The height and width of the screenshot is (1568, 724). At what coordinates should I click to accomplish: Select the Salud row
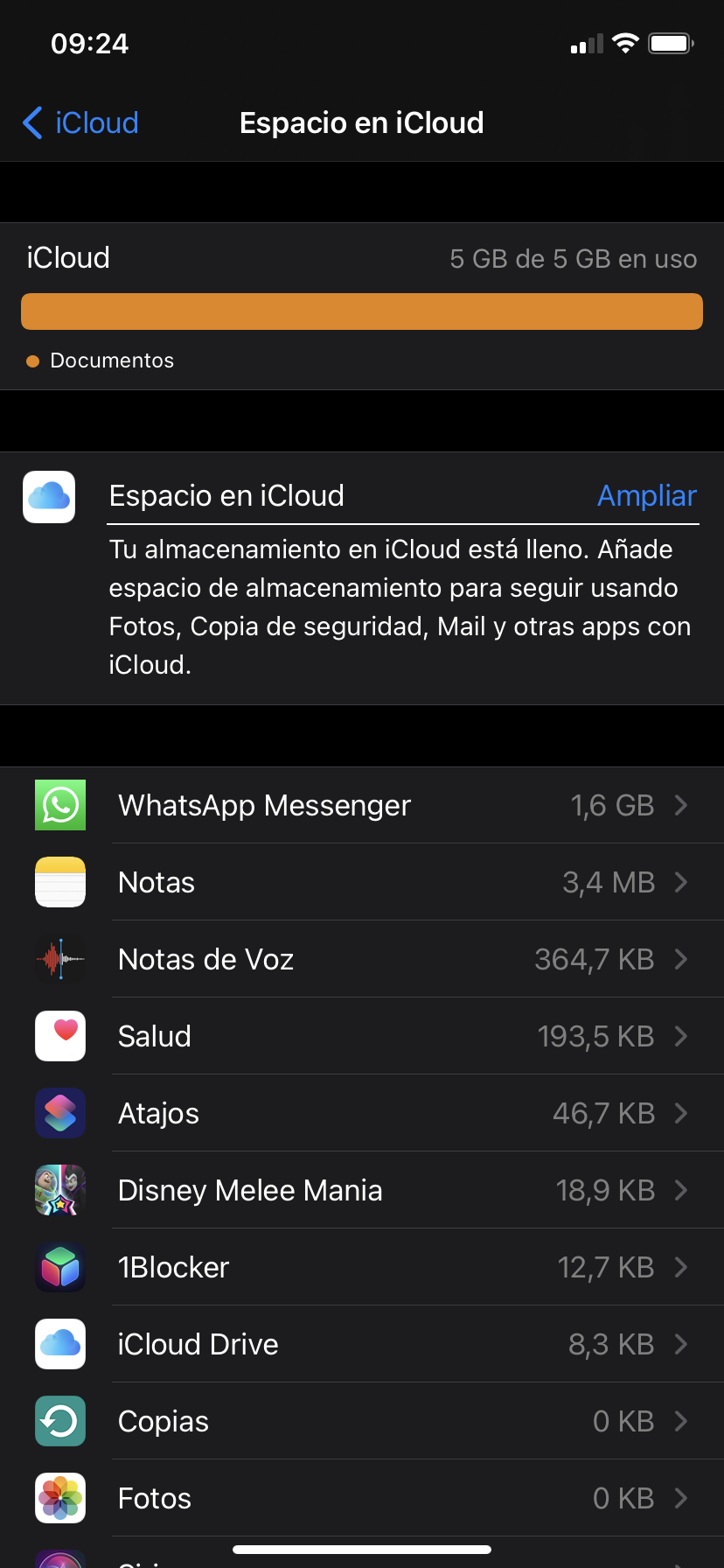tap(362, 1036)
